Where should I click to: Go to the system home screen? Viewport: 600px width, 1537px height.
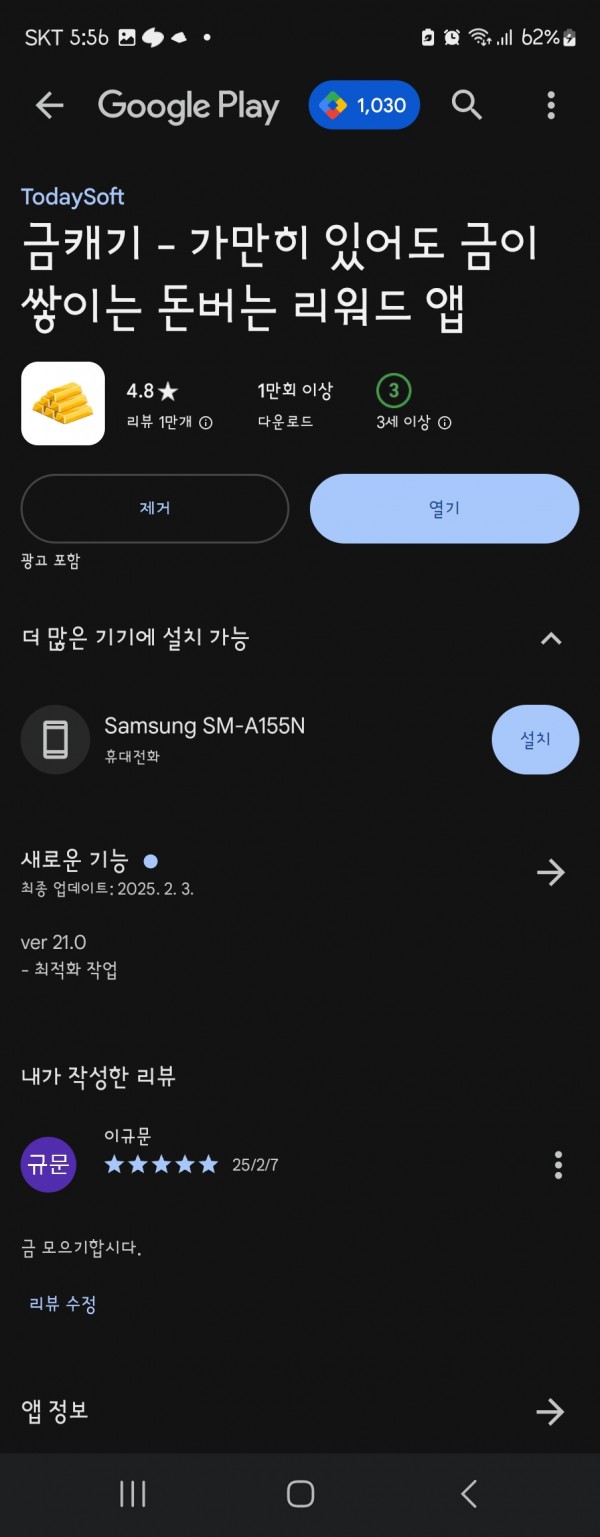(300, 1493)
